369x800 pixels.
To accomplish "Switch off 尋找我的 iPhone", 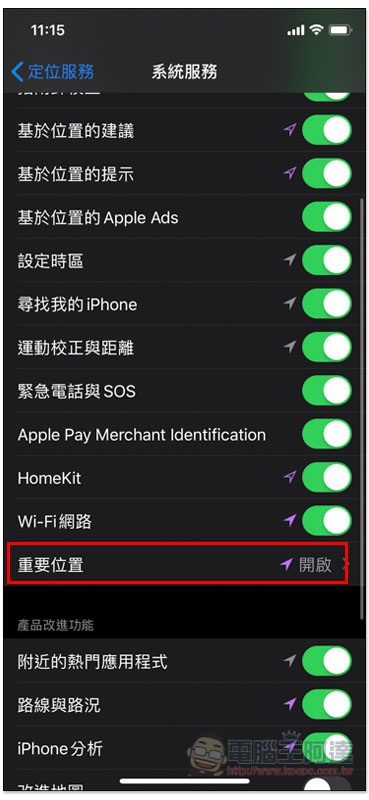I will 327,305.
